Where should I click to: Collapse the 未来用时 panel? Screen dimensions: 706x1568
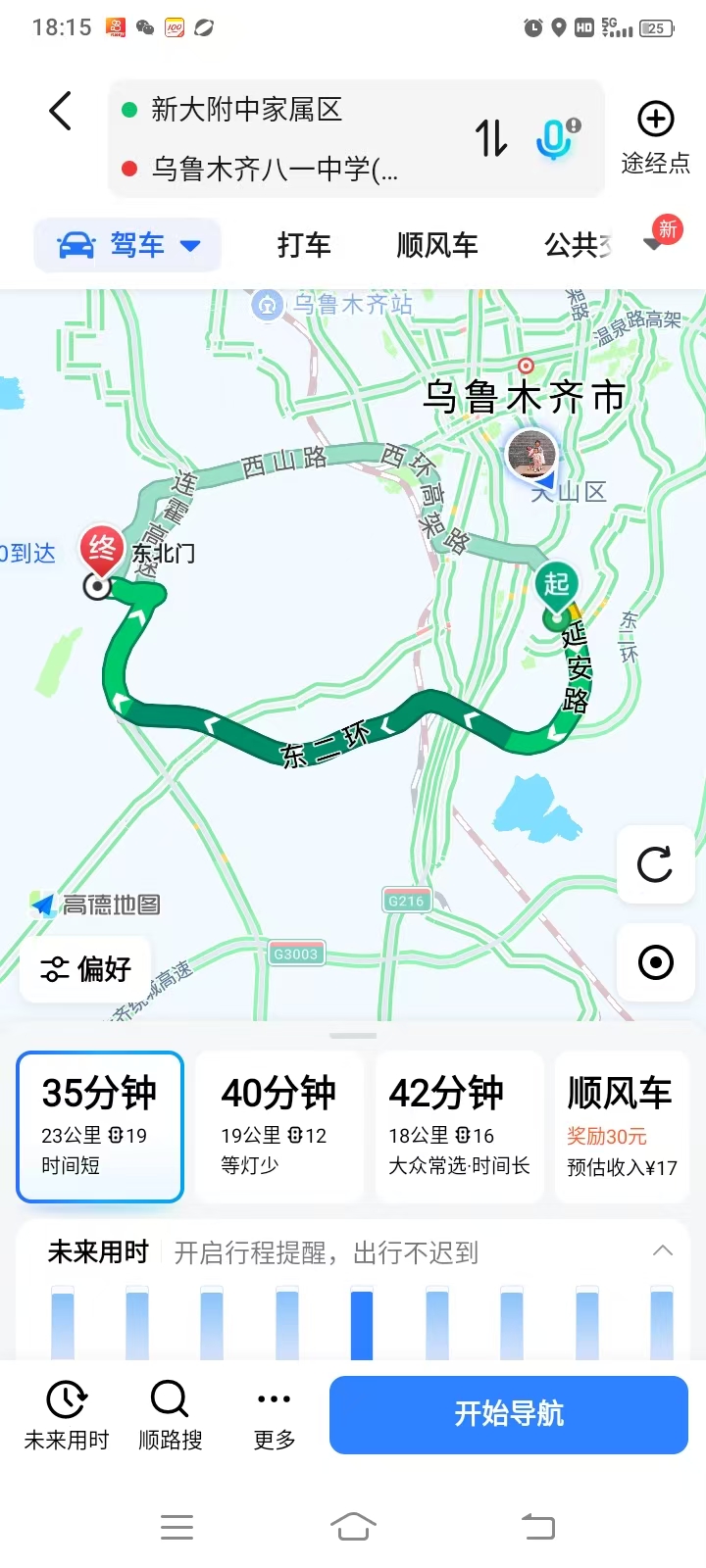(x=663, y=1250)
